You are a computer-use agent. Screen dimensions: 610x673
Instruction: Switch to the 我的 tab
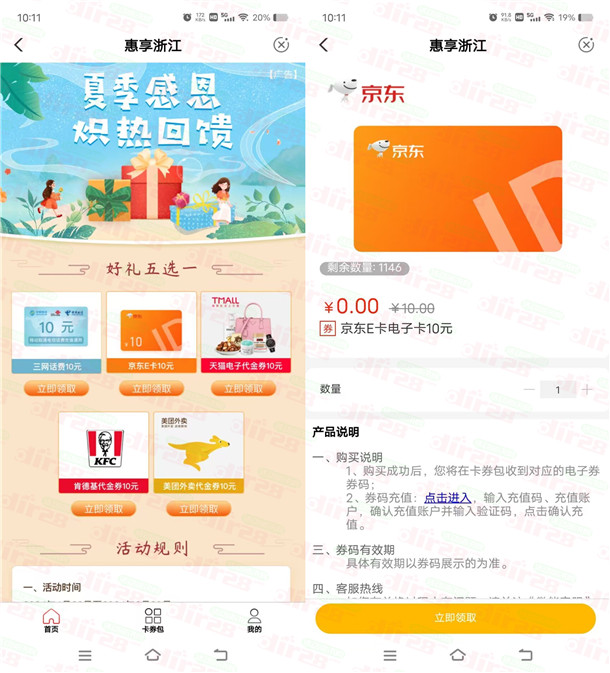(x=254, y=620)
